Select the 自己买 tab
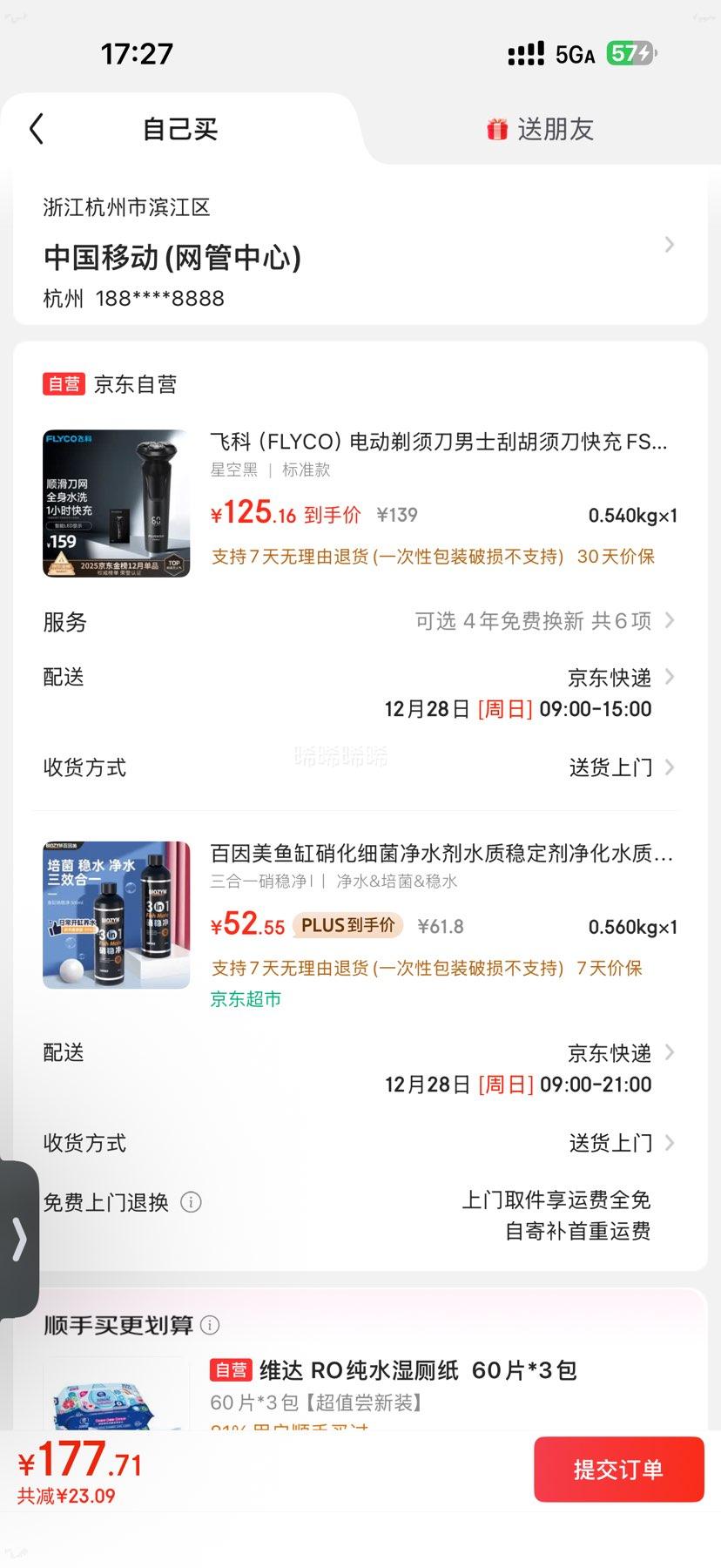 coord(179,127)
